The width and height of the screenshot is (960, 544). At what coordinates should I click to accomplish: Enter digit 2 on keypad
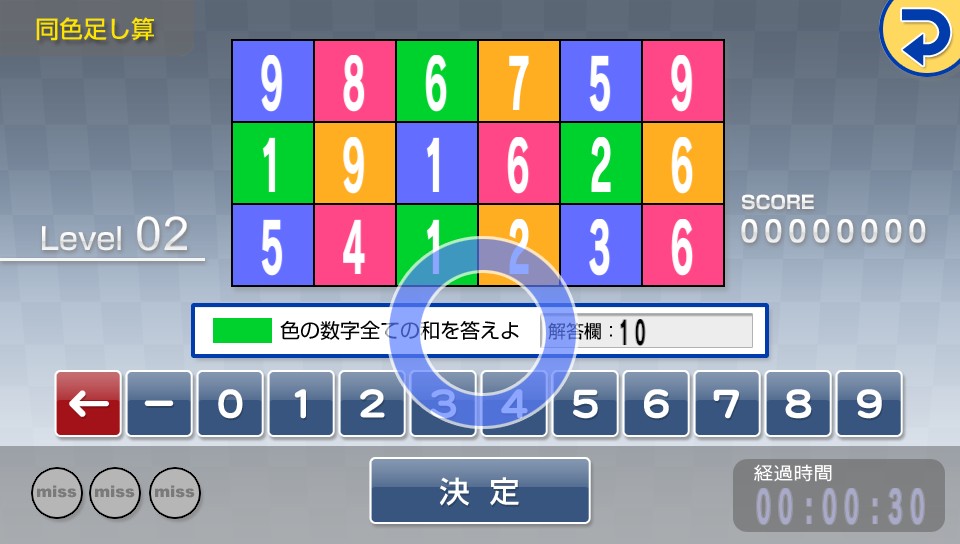click(372, 404)
